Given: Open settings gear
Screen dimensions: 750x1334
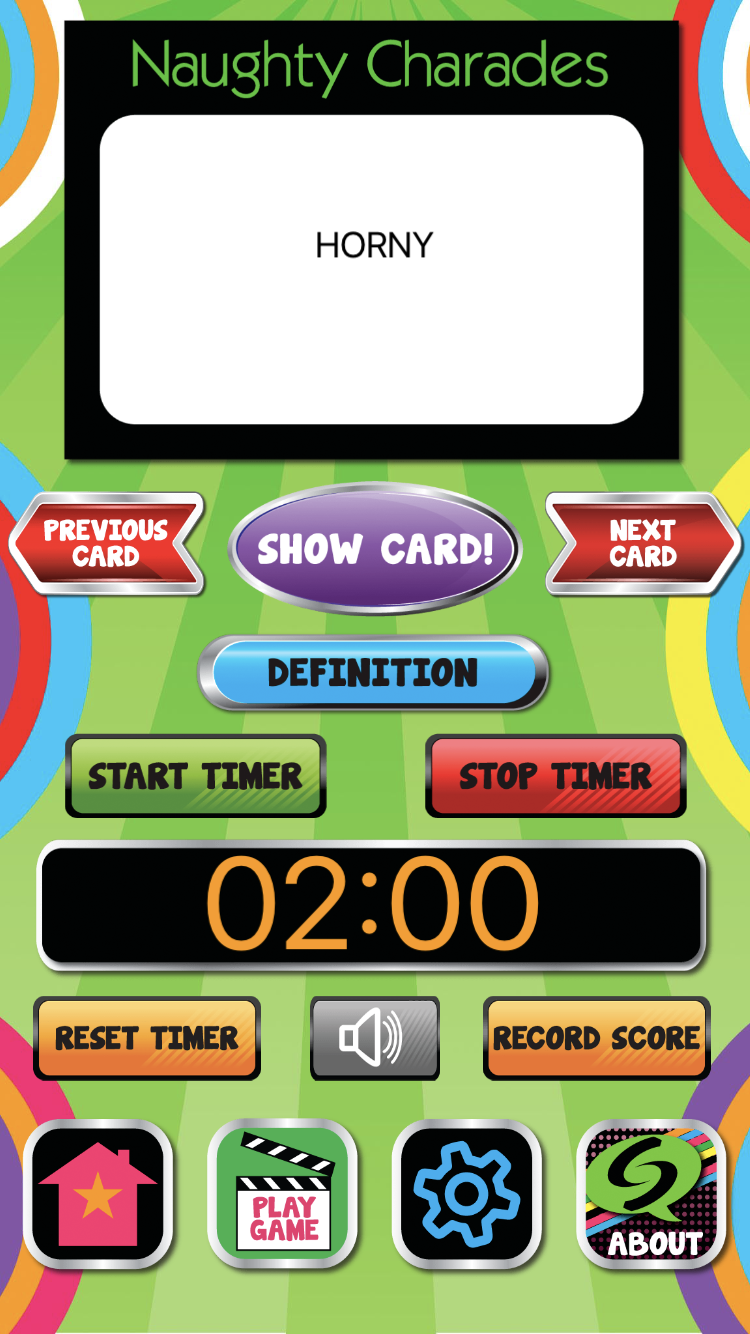Looking at the screenshot, I should (x=467, y=1194).
